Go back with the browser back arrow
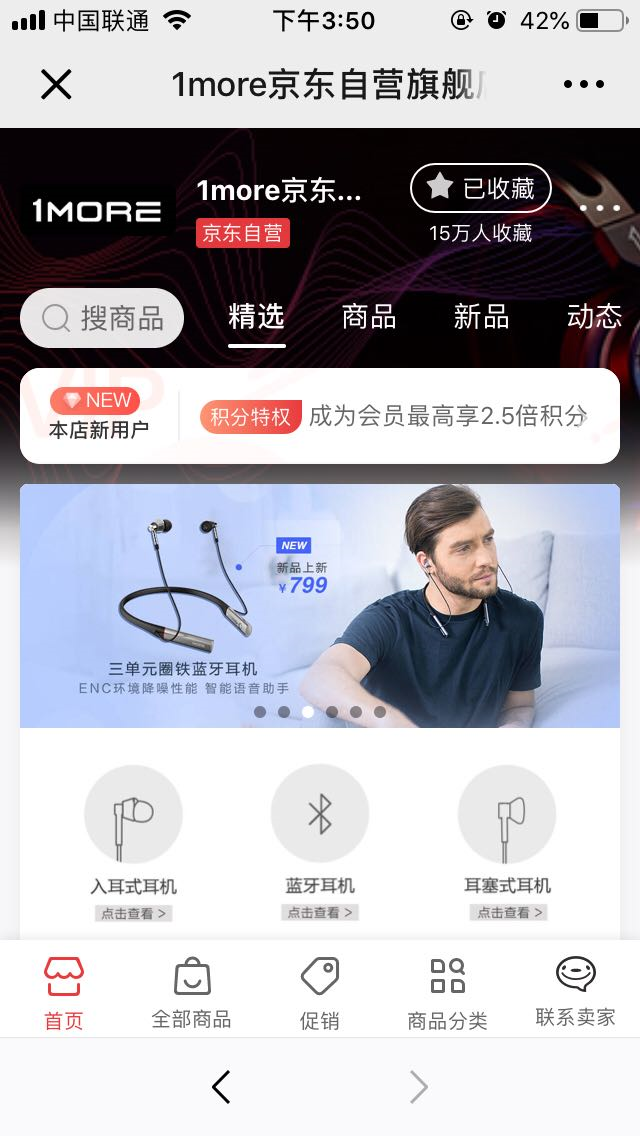The width and height of the screenshot is (640, 1136). (222, 1087)
